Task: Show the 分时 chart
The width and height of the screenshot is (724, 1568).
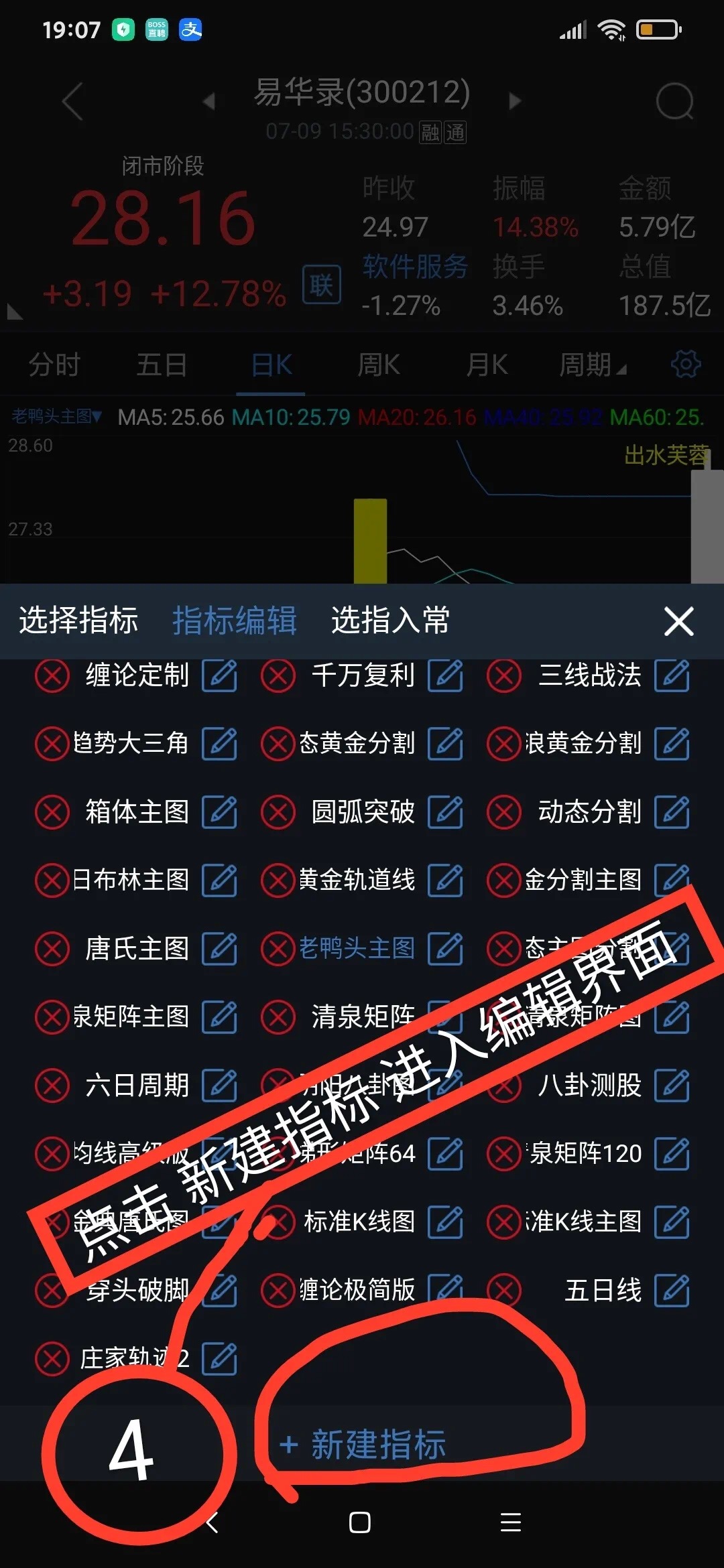Action: (x=54, y=366)
